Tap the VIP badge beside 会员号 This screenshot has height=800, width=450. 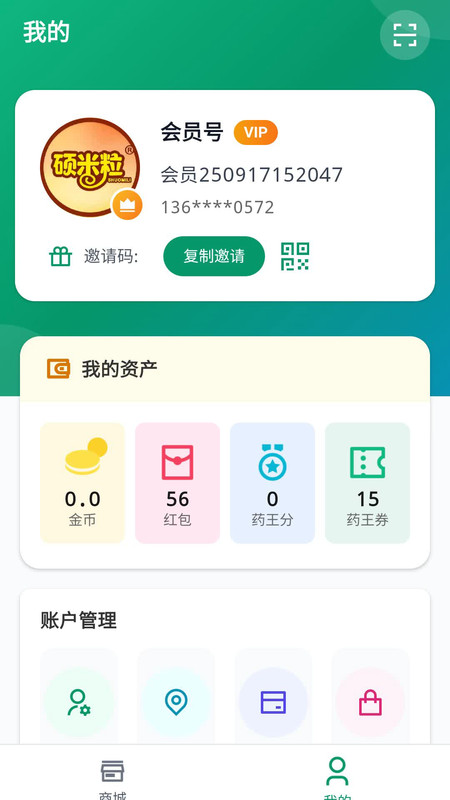point(256,133)
